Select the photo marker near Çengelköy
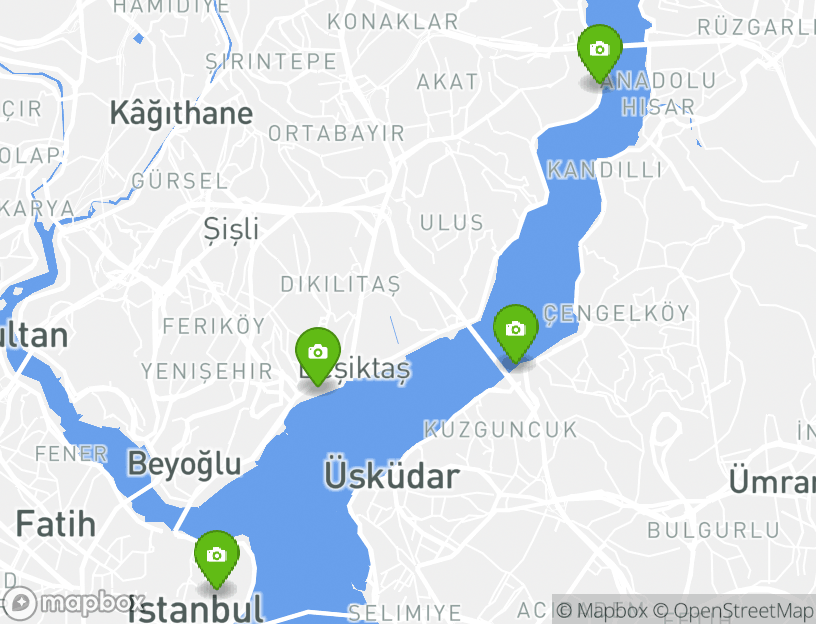This screenshot has width=816, height=624. coord(515,330)
